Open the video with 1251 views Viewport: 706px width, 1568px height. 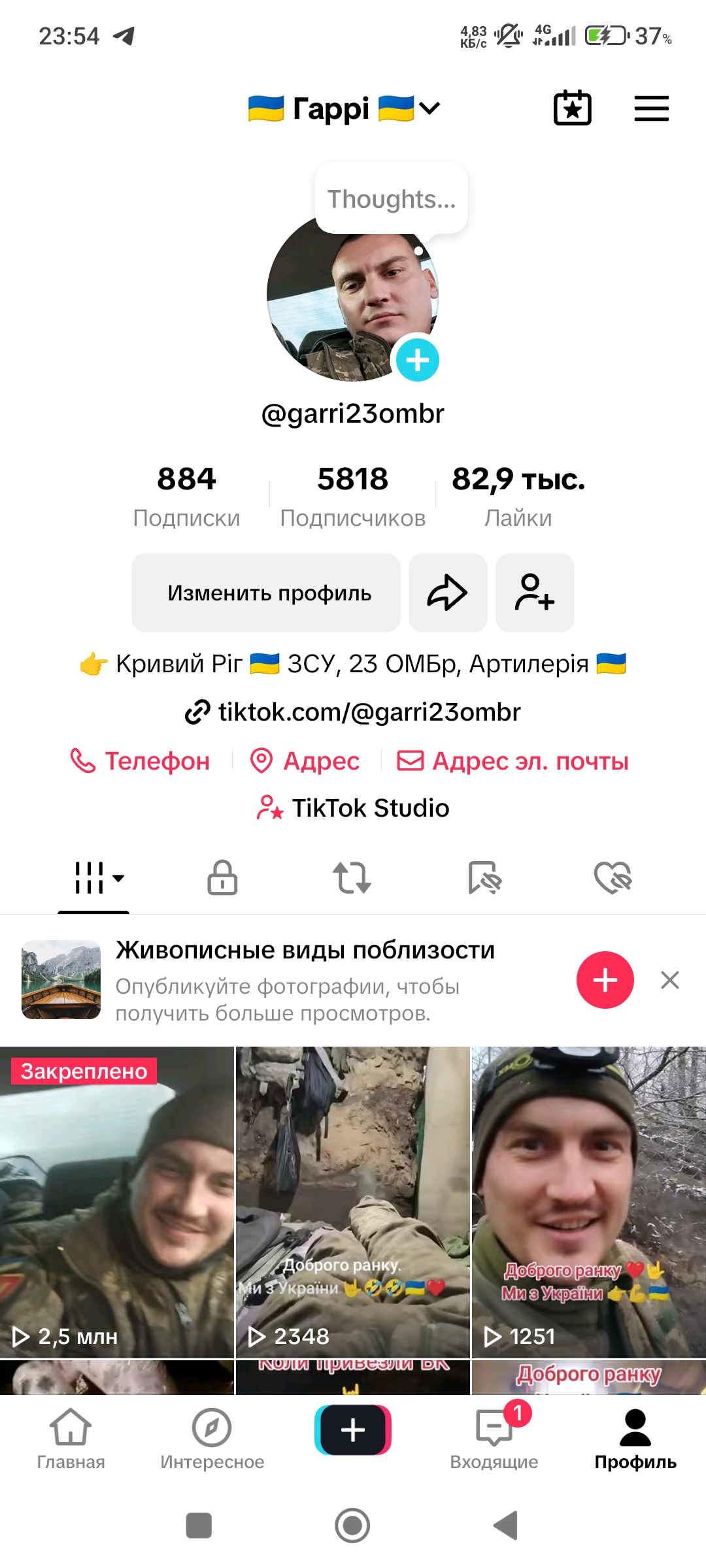point(588,1202)
